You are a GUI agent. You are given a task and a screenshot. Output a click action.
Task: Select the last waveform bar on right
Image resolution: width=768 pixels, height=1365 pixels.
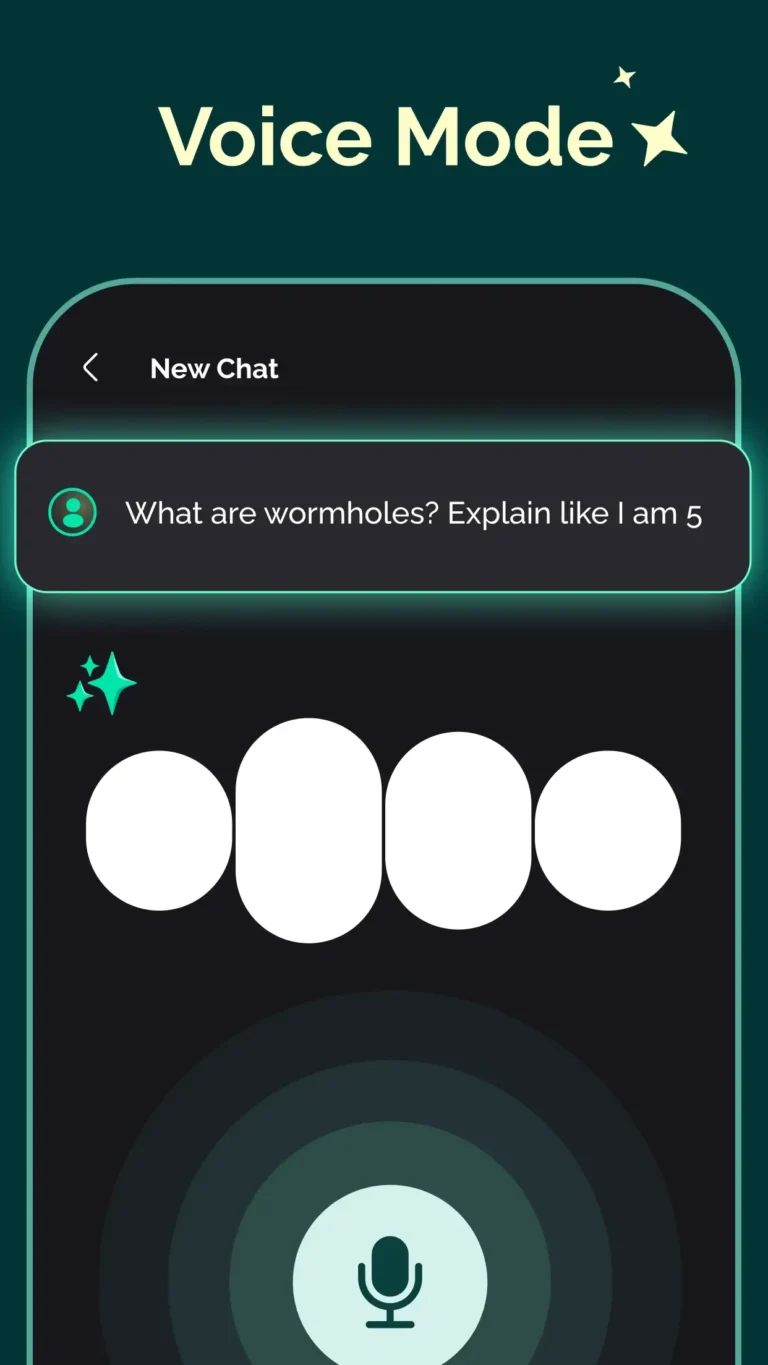[608, 832]
